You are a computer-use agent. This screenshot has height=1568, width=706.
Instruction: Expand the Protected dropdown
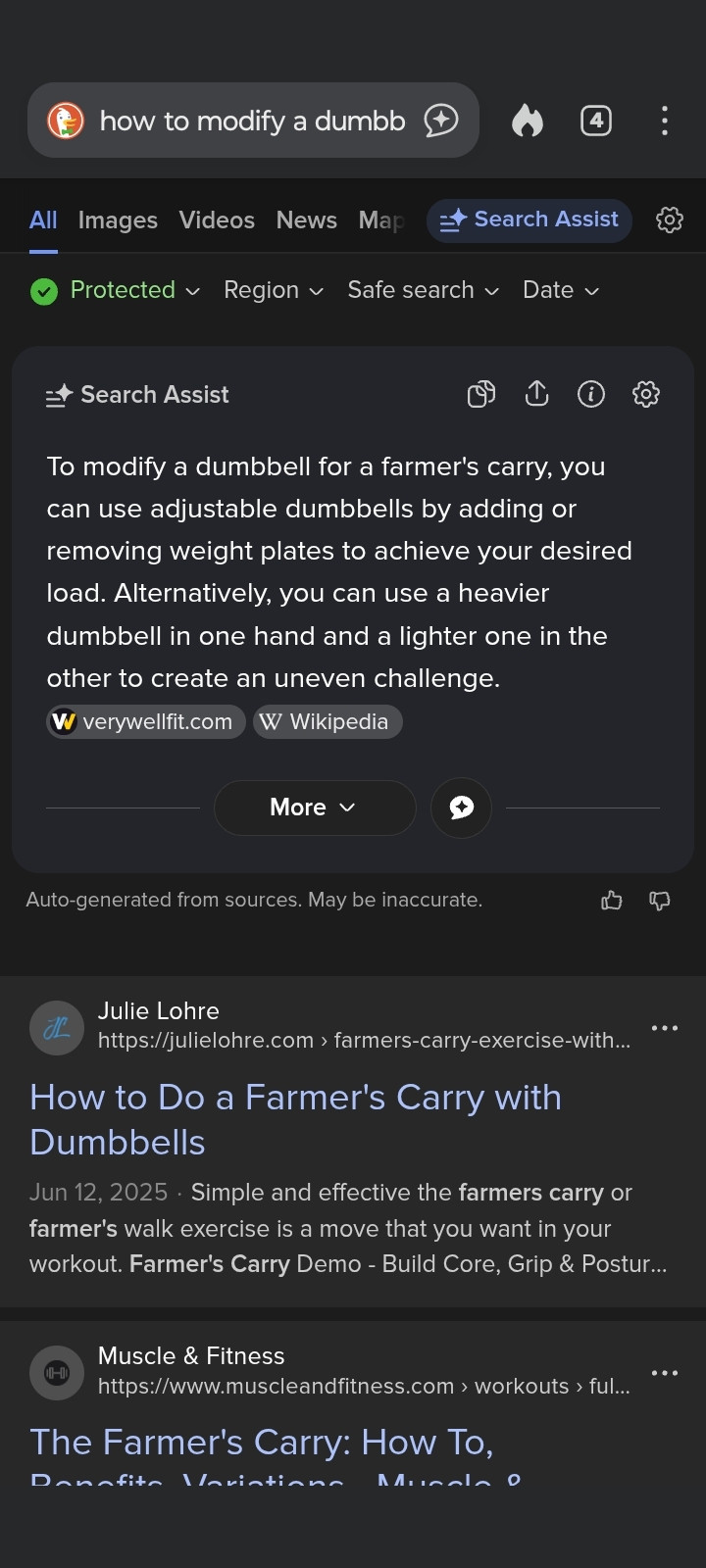click(116, 290)
